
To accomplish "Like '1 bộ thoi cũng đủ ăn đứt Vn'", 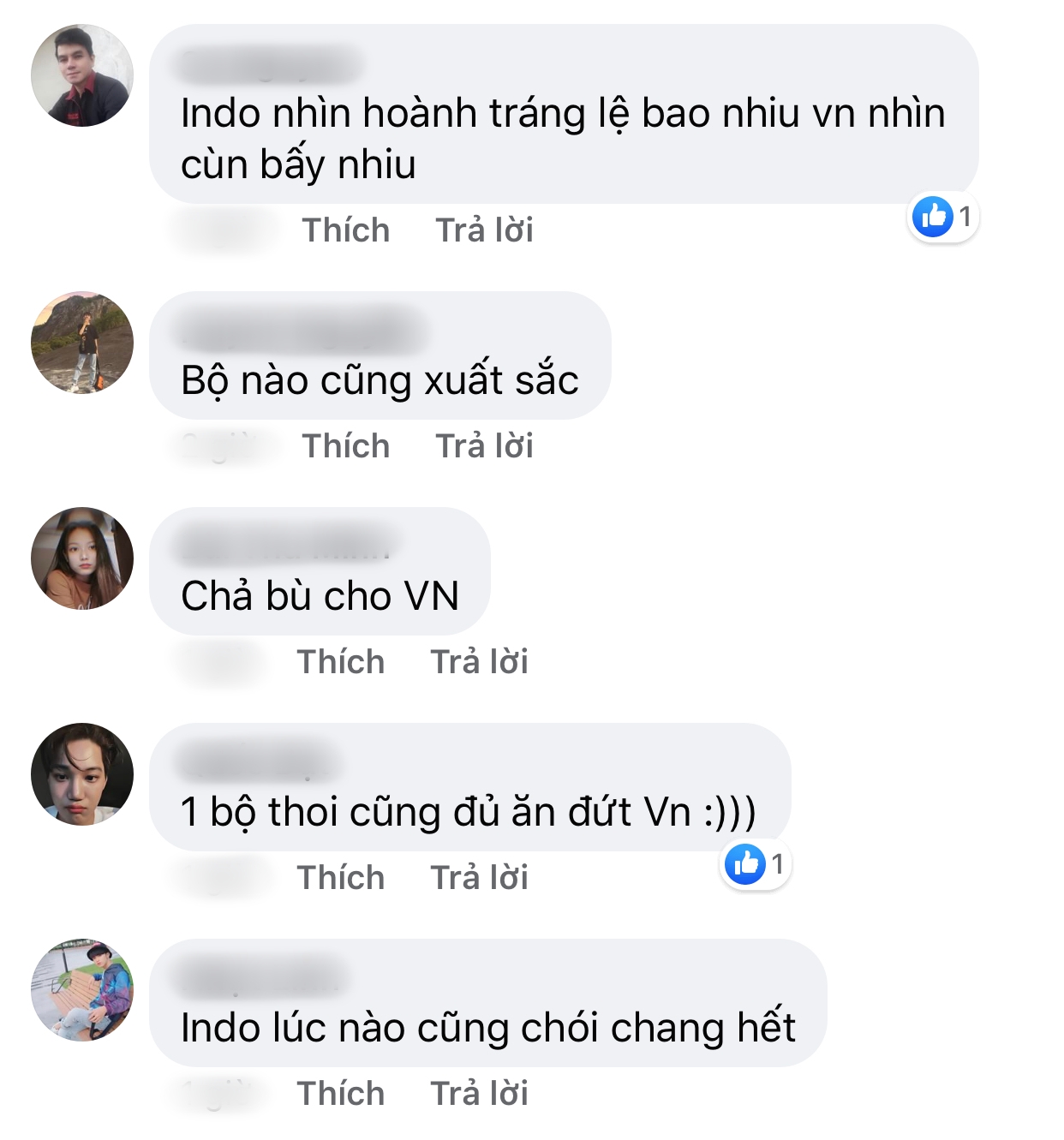I will click(340, 878).
